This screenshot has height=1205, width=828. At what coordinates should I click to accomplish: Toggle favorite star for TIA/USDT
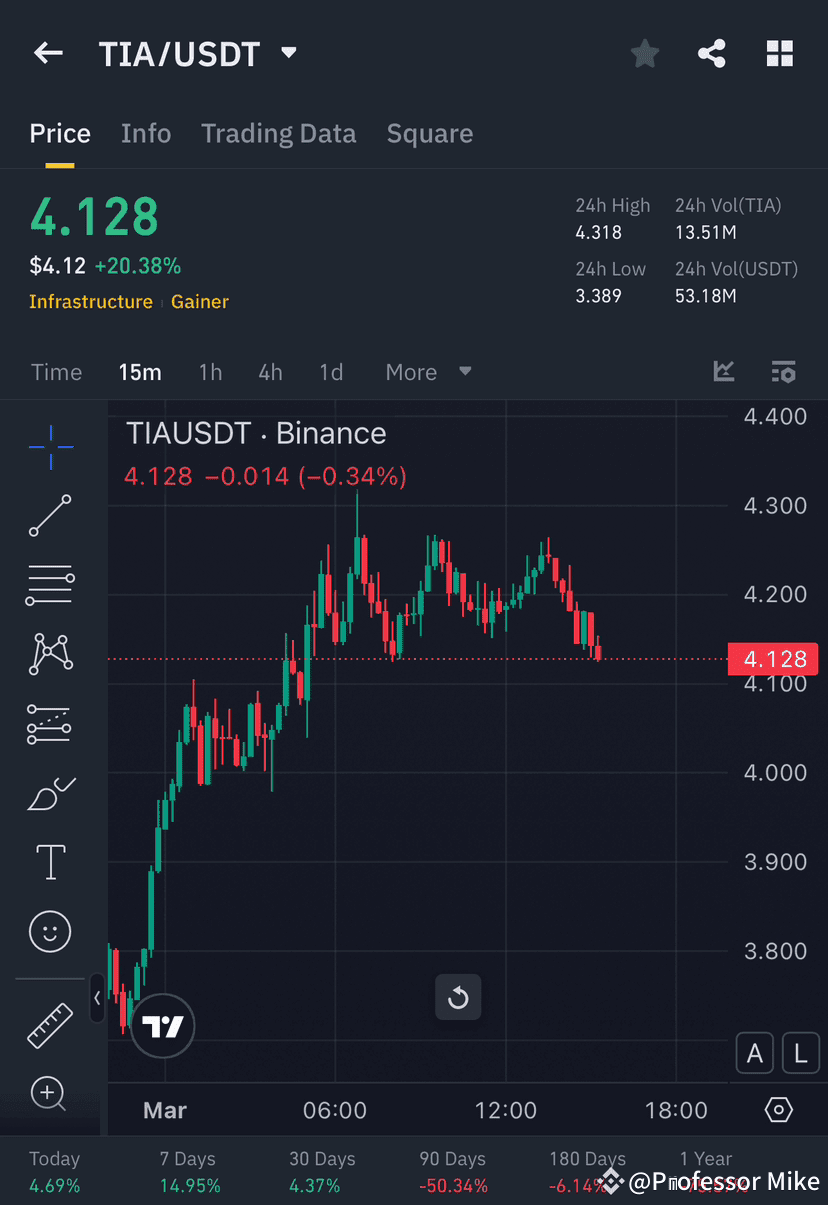644,54
